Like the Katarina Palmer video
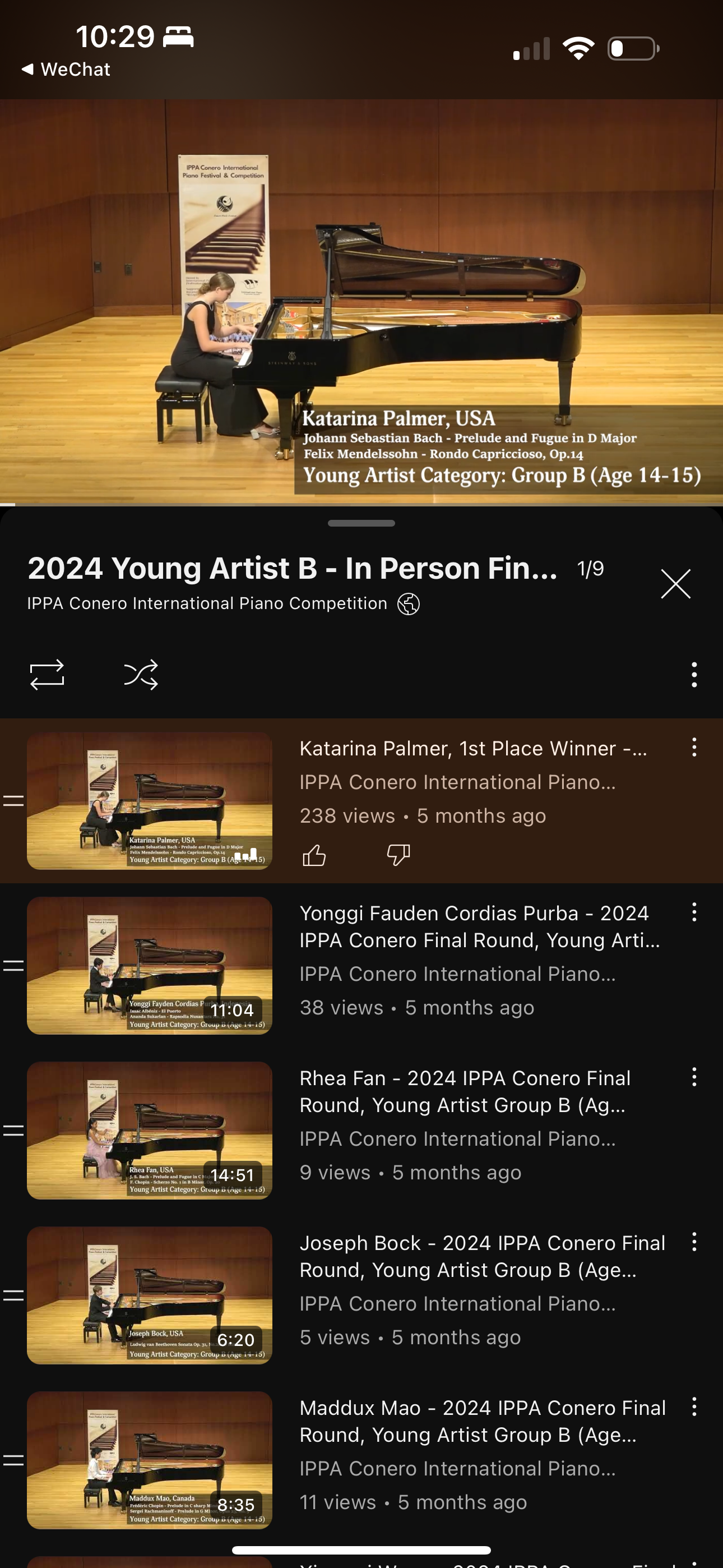The height and width of the screenshot is (1568, 723). coord(314,855)
